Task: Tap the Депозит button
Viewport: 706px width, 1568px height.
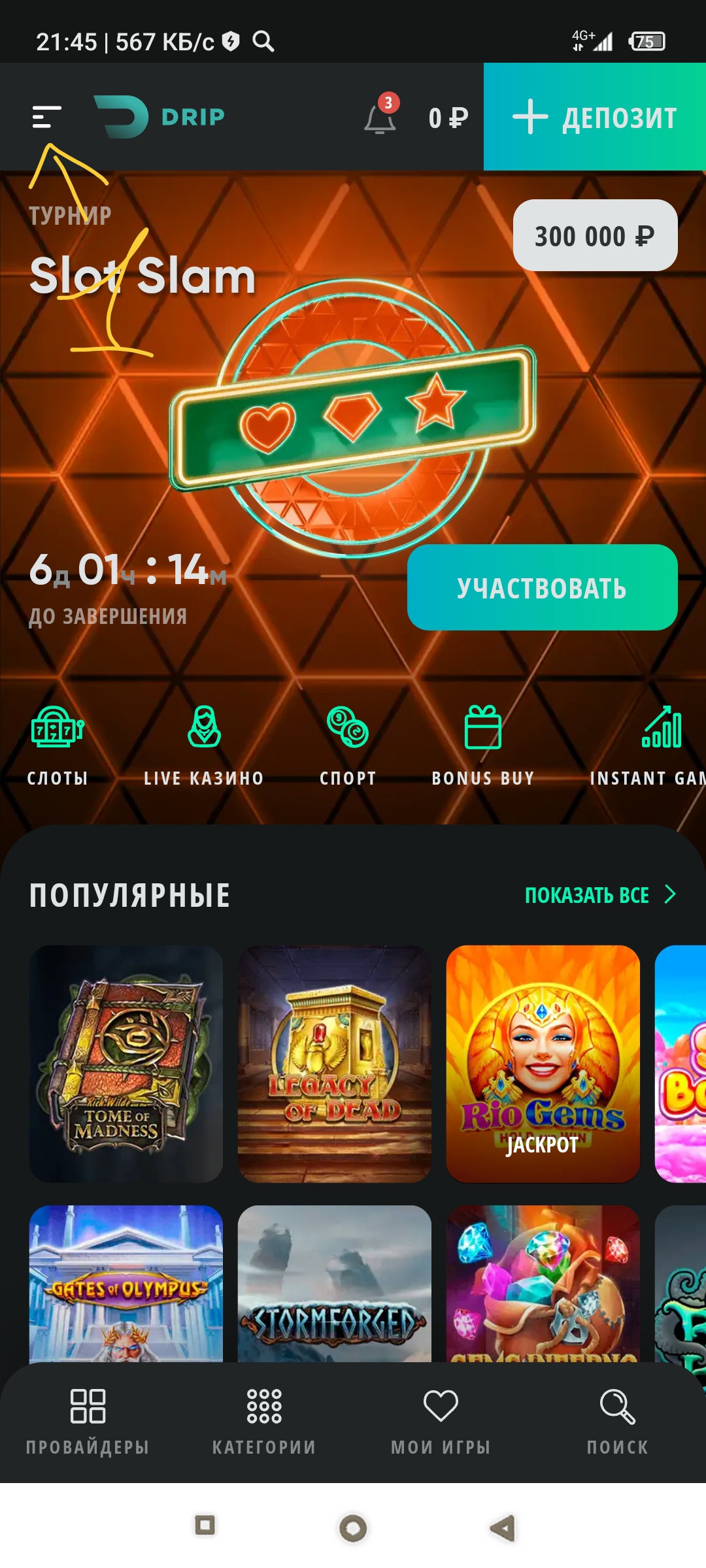Action: tap(594, 118)
